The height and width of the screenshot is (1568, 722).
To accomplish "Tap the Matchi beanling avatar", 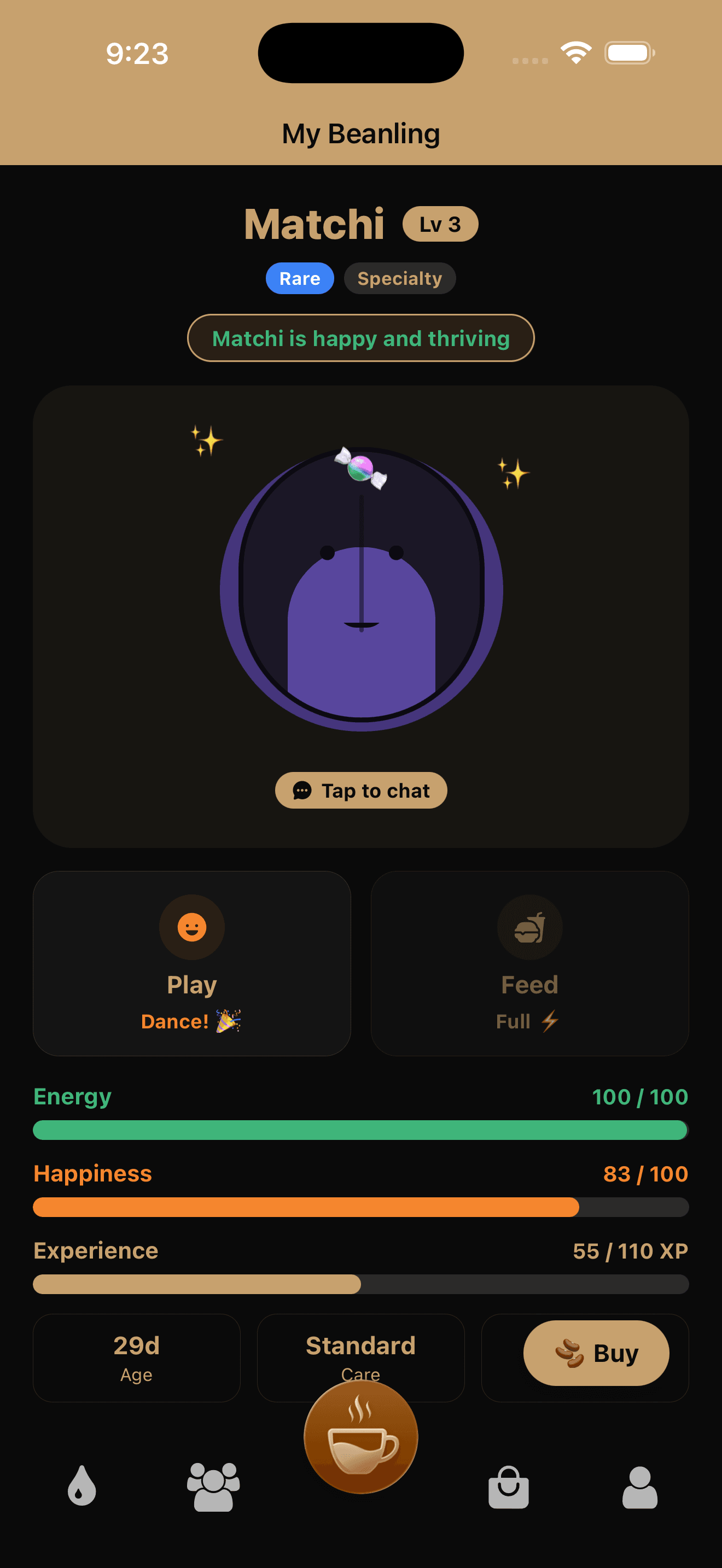I will click(x=362, y=589).
